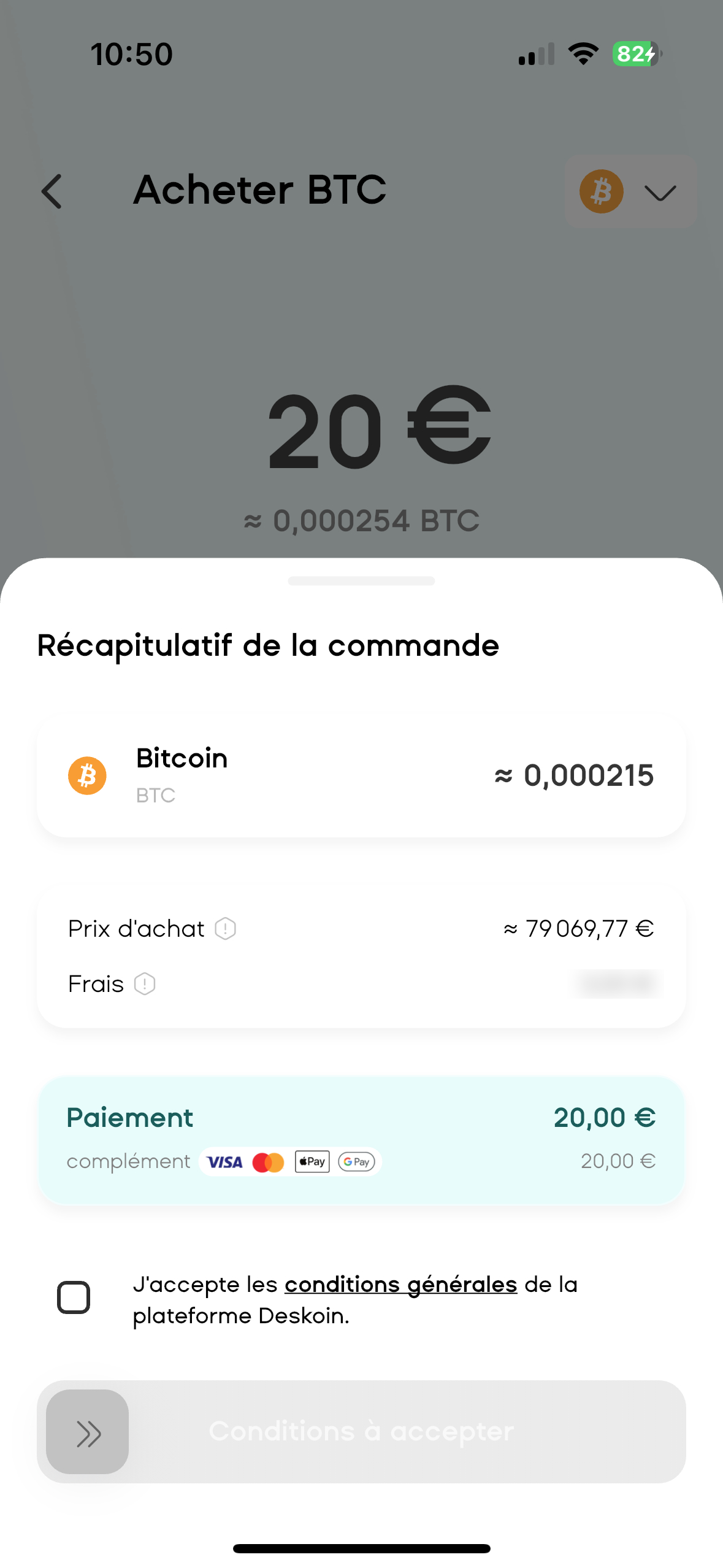This screenshot has width=723, height=1568.
Task: Tap the Conditions à accepter button
Action: (361, 1431)
